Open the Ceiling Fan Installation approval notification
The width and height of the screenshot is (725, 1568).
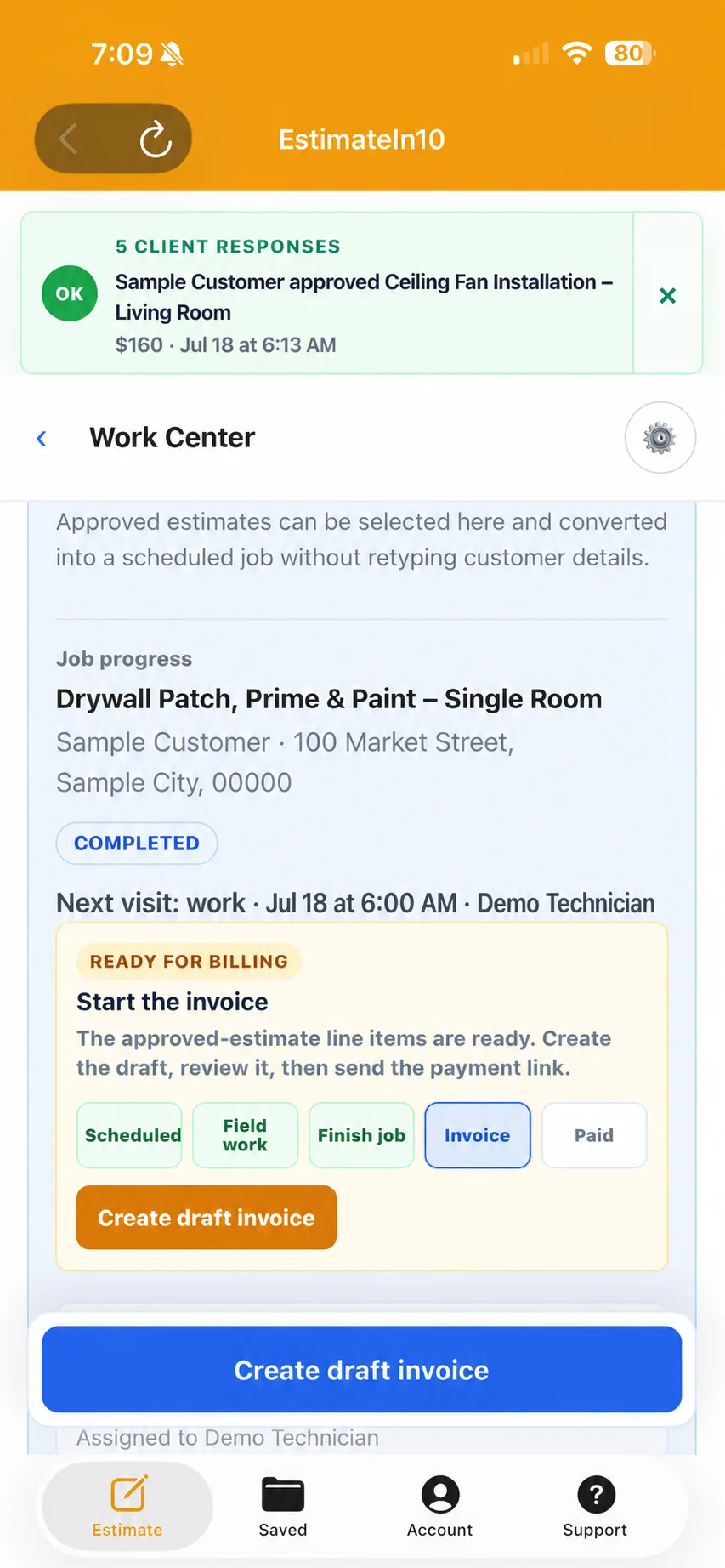click(x=327, y=293)
